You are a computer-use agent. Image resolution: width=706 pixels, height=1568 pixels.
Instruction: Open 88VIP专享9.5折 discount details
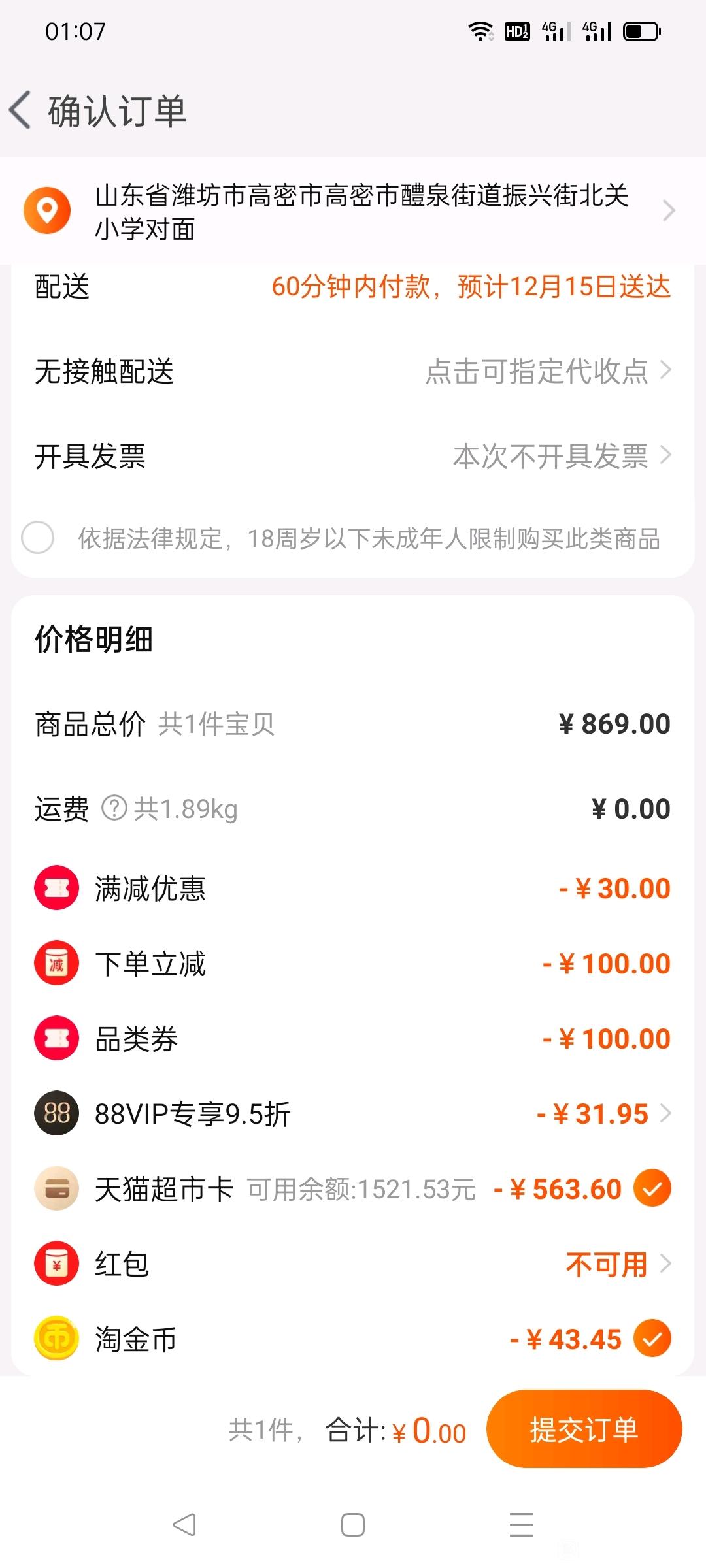point(353,1113)
